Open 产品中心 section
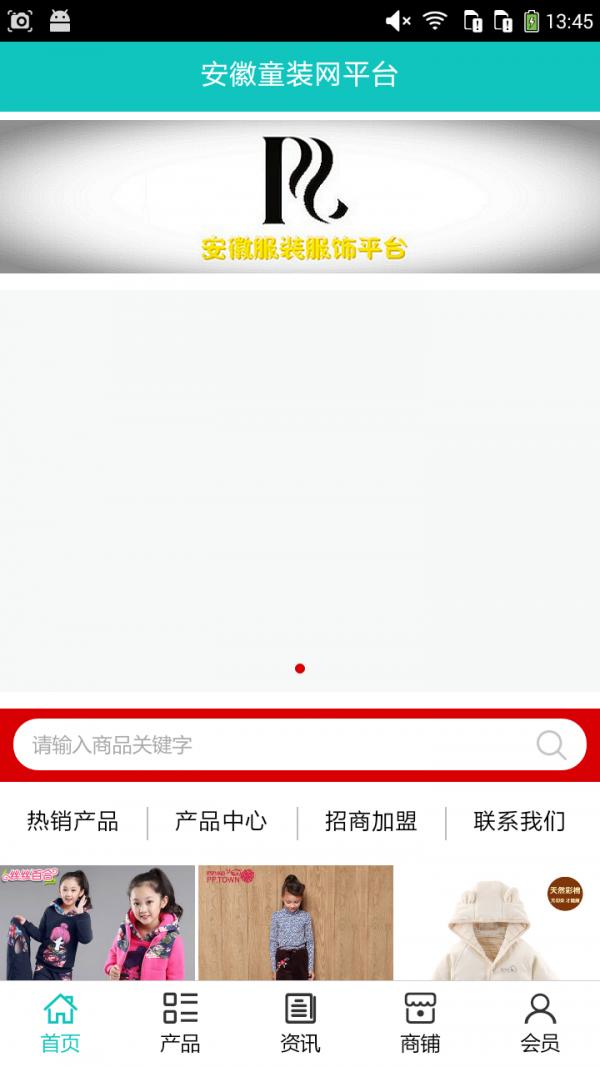Viewport: 600px width, 1067px height. click(221, 822)
